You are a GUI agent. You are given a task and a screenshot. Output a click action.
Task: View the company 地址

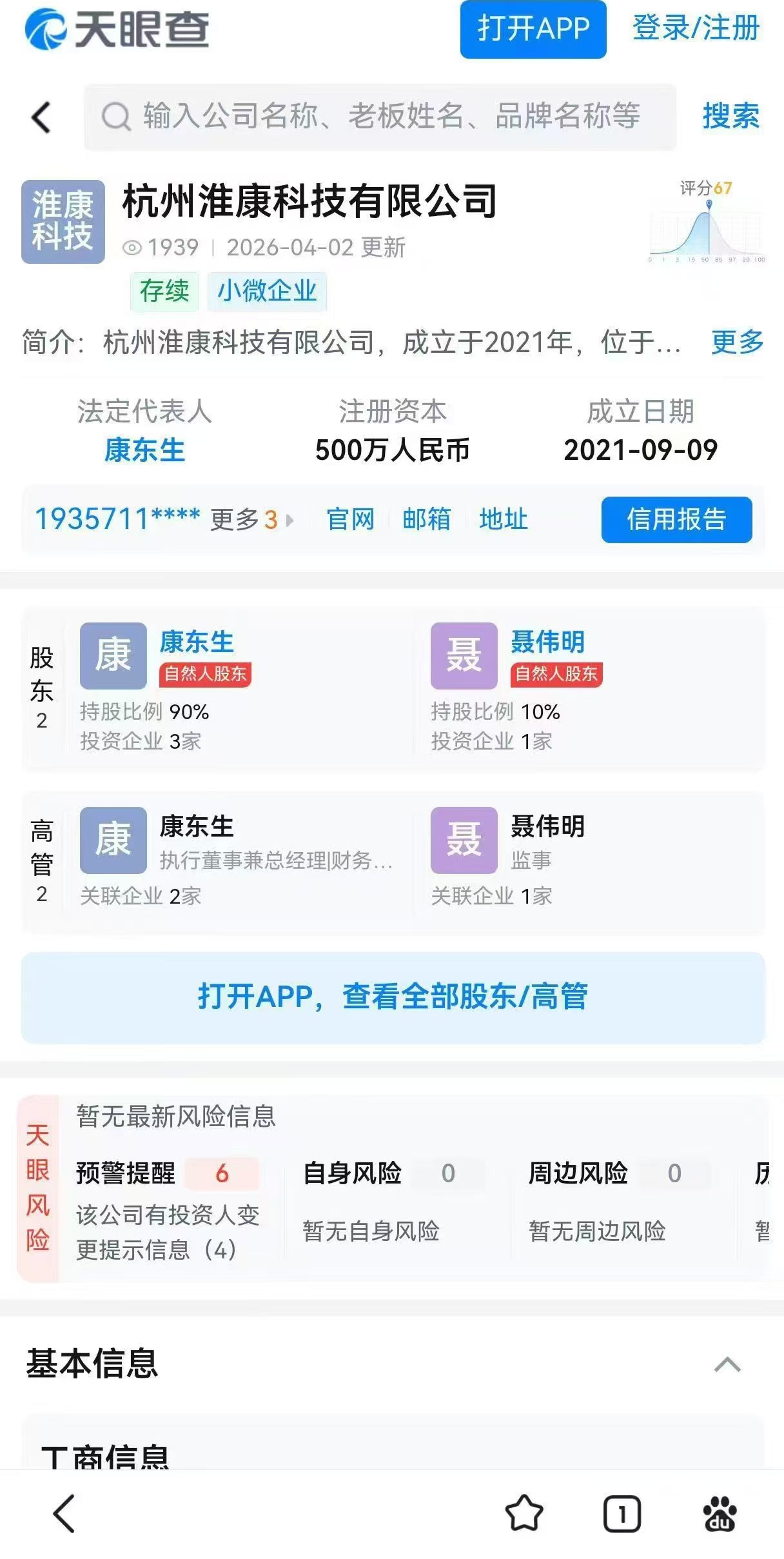tap(504, 519)
